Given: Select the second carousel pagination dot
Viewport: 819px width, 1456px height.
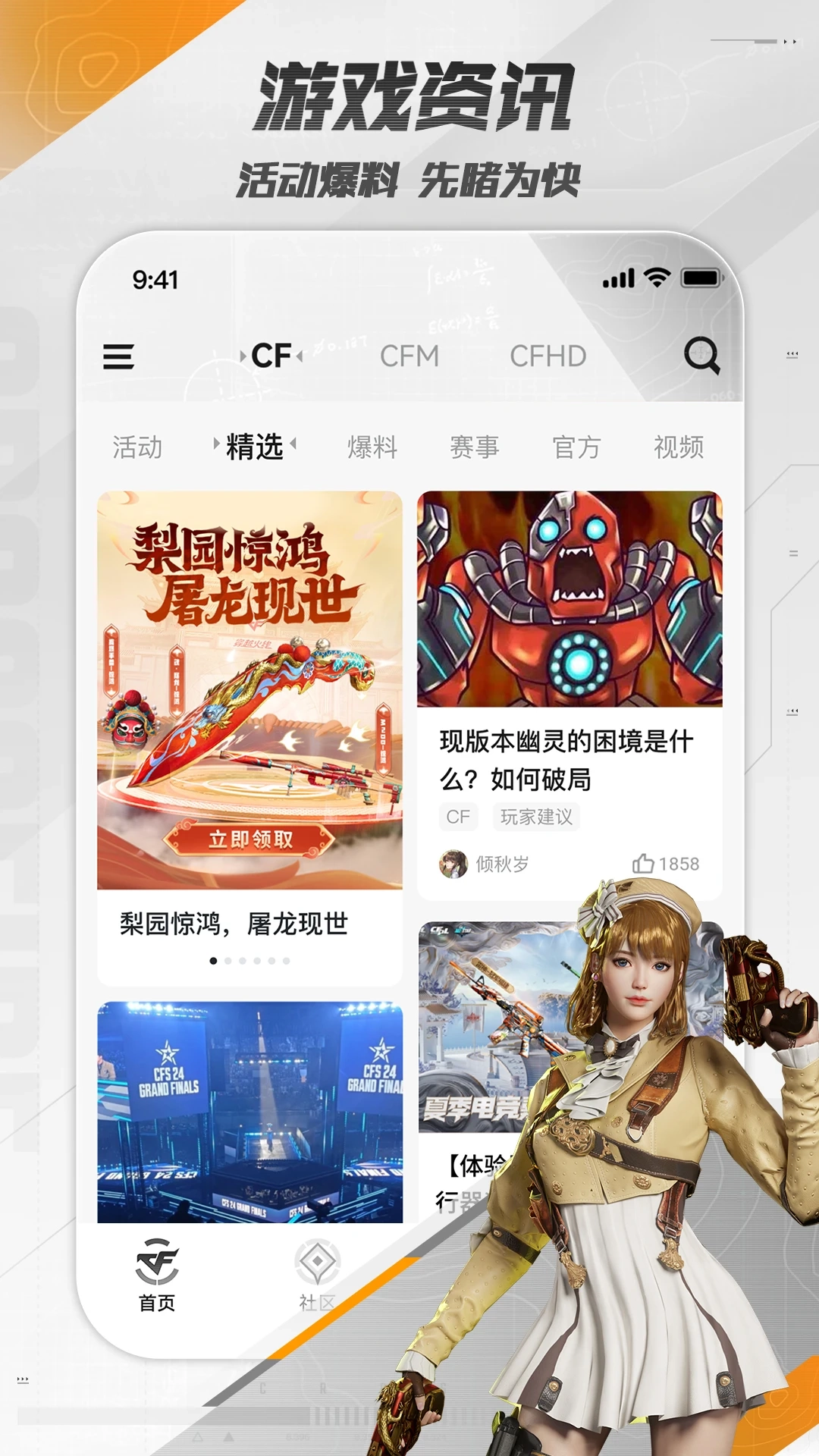Looking at the screenshot, I should (229, 959).
